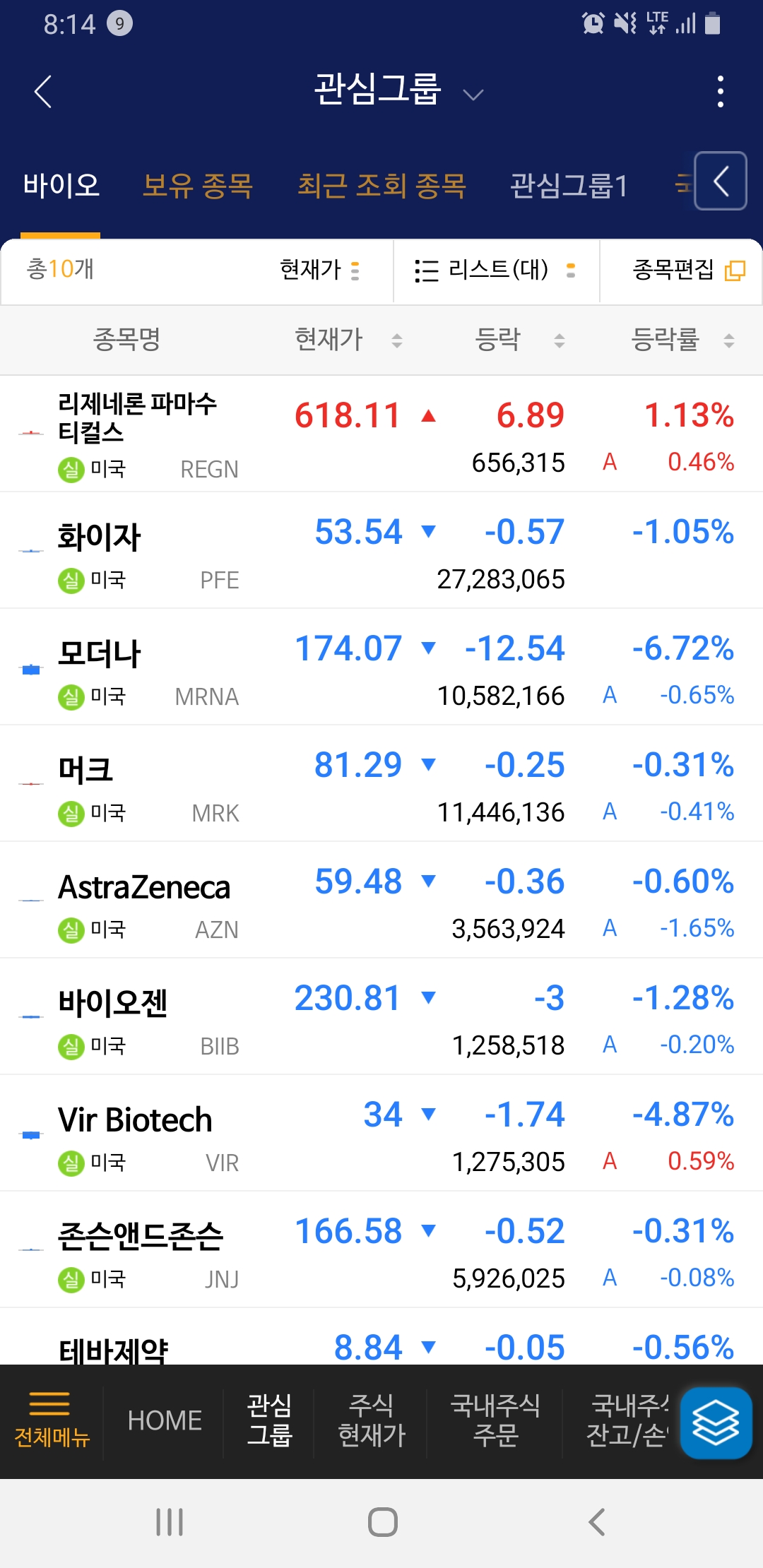Go to HOME in bottom bar

click(165, 1420)
